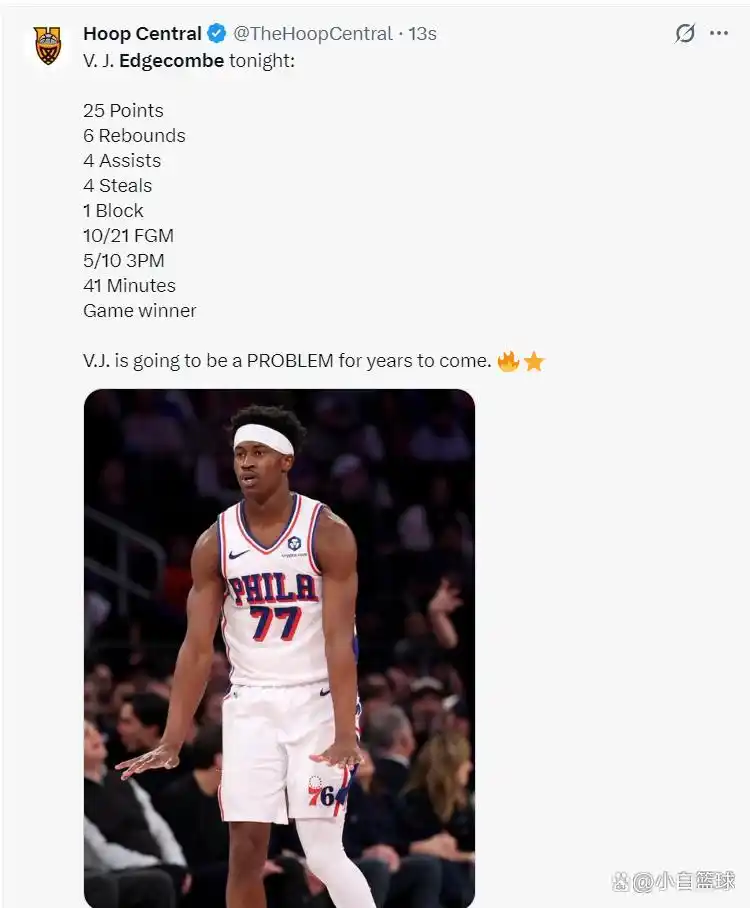Tap the Grok icon on the post
750x908 pixels.
[x=685, y=34]
